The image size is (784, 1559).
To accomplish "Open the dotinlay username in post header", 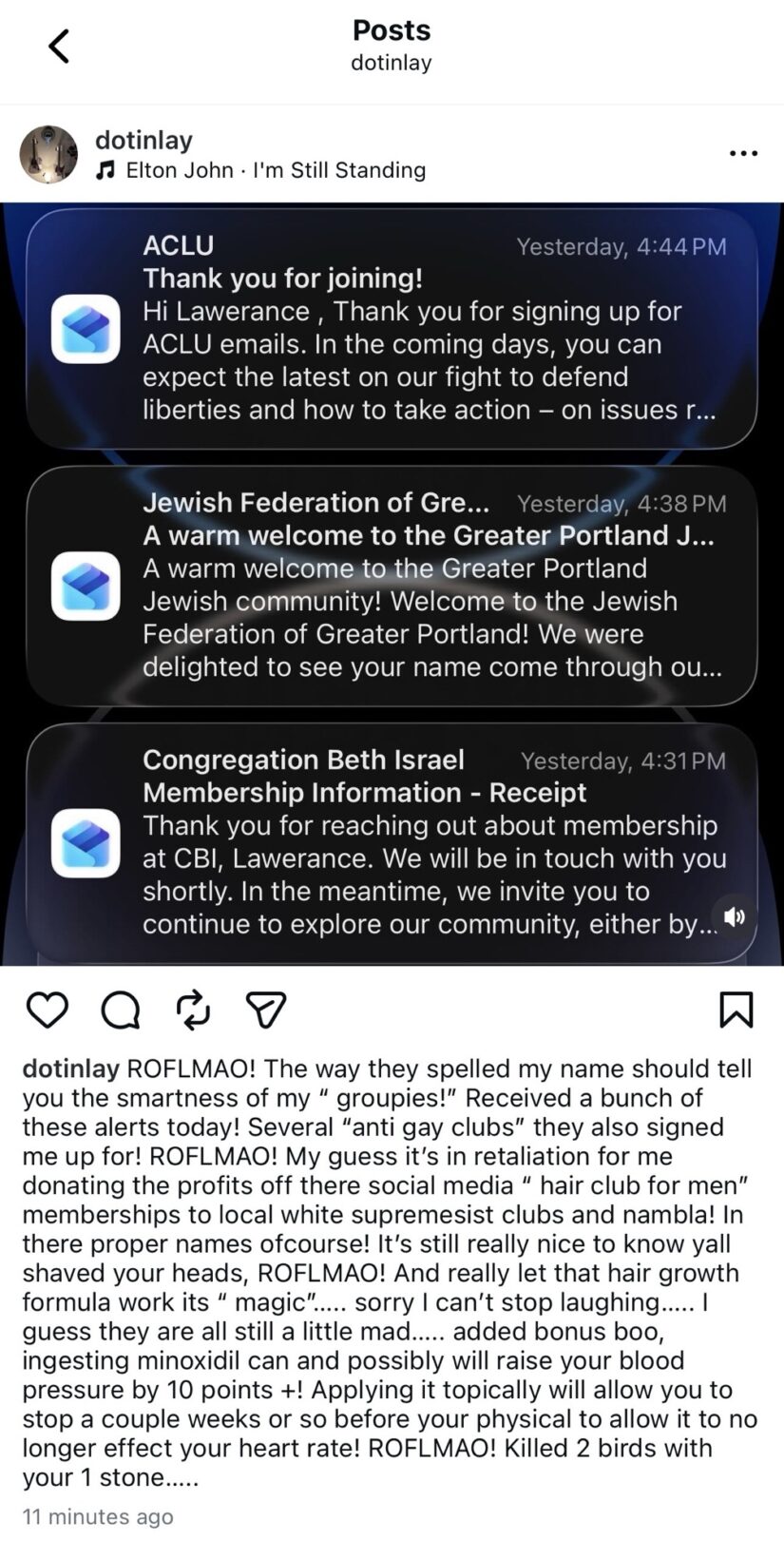I will [143, 140].
